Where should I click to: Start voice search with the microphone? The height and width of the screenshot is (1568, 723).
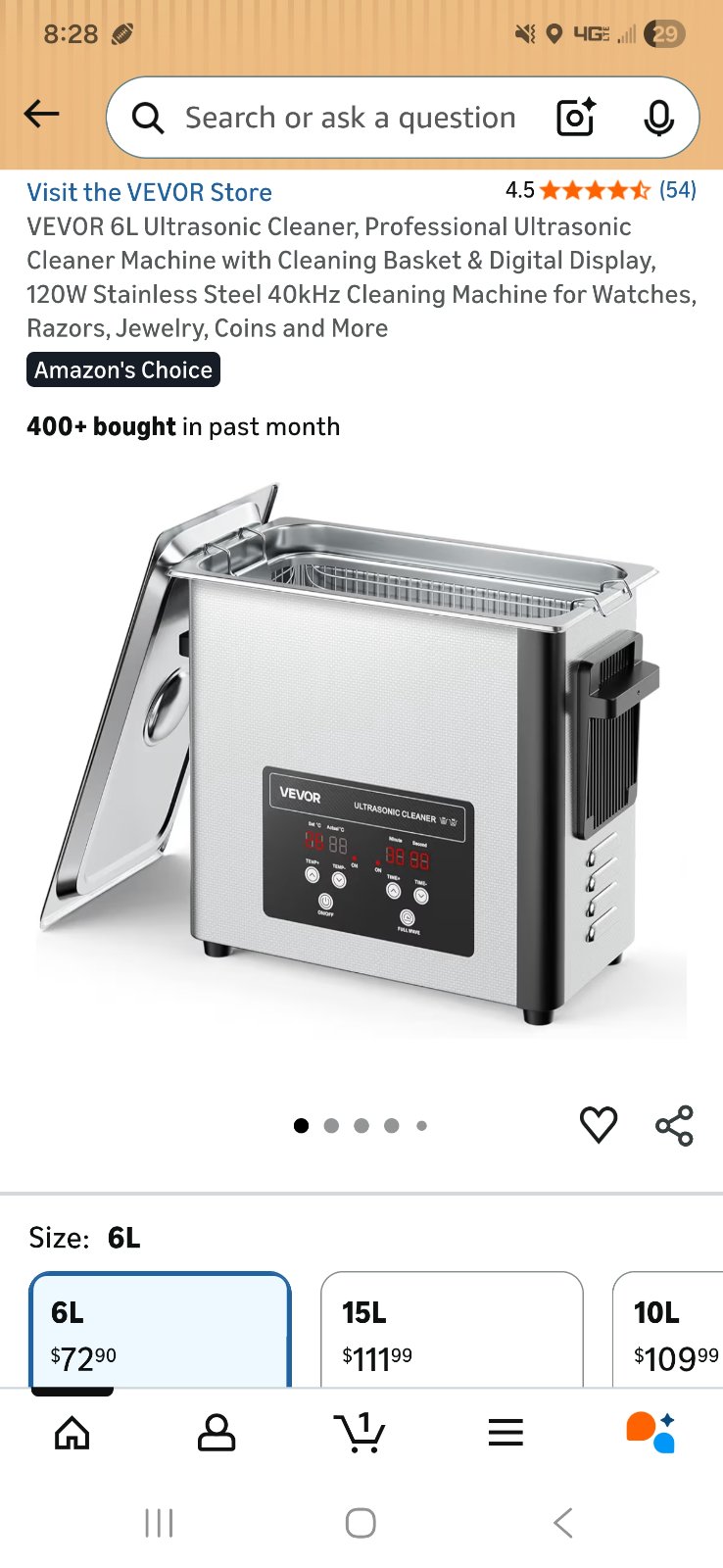tap(658, 118)
